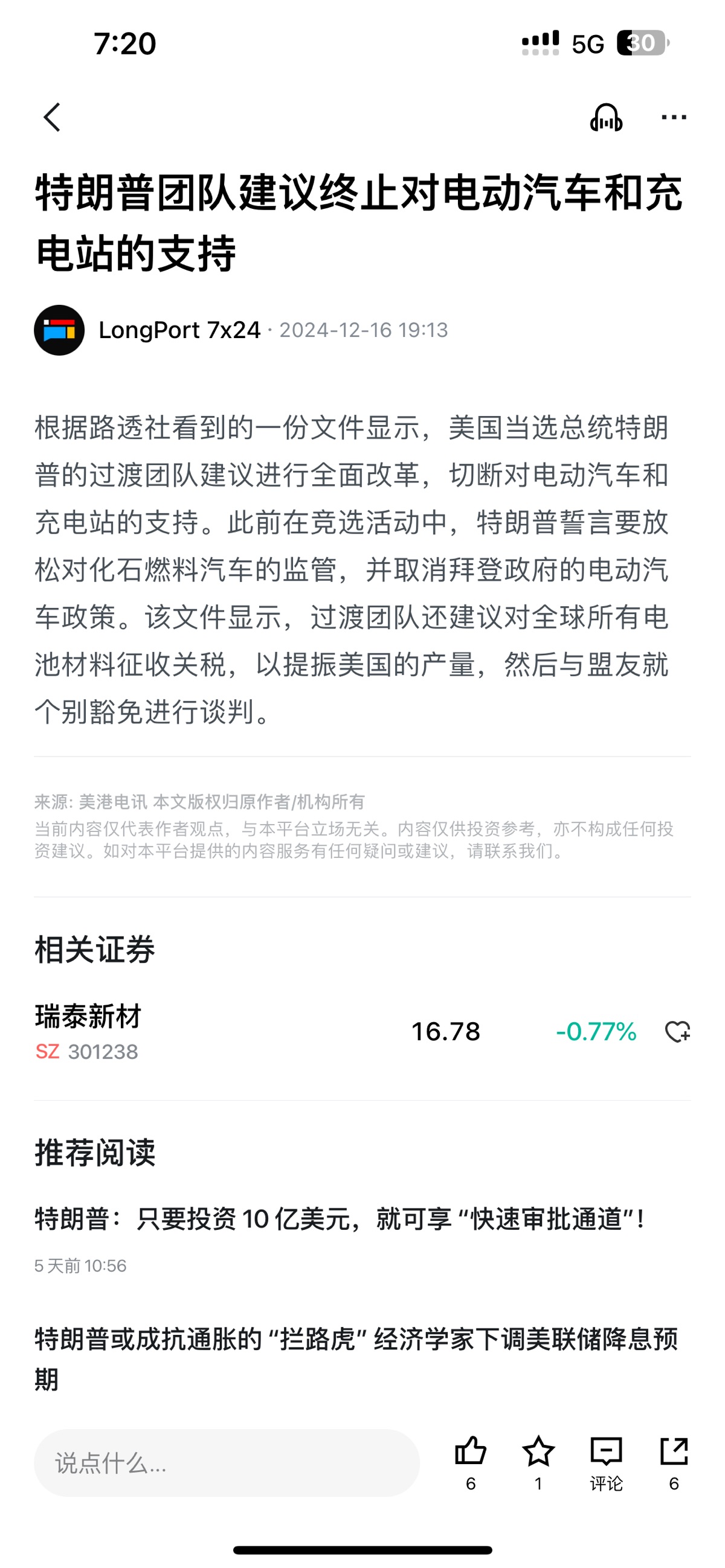Bookmark this article with the star icon
The height and width of the screenshot is (1568, 725).
click(538, 1451)
